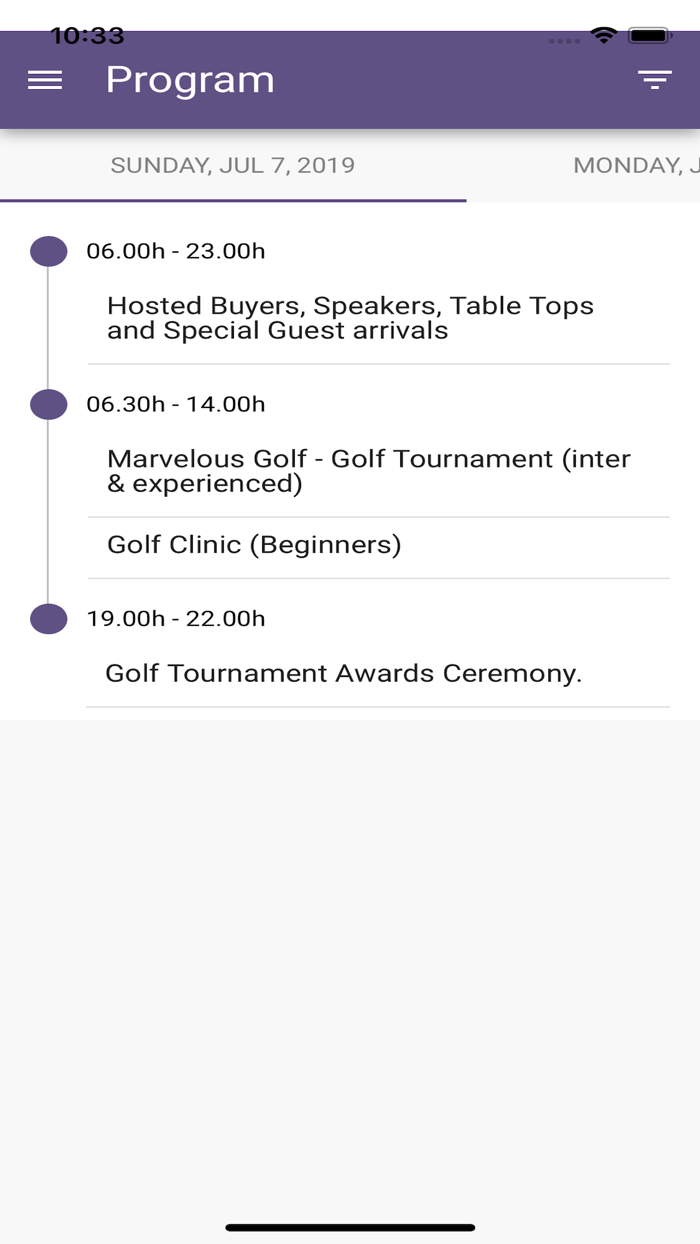Switch to the Monday tab
This screenshot has height=1244, width=700.
point(635,166)
